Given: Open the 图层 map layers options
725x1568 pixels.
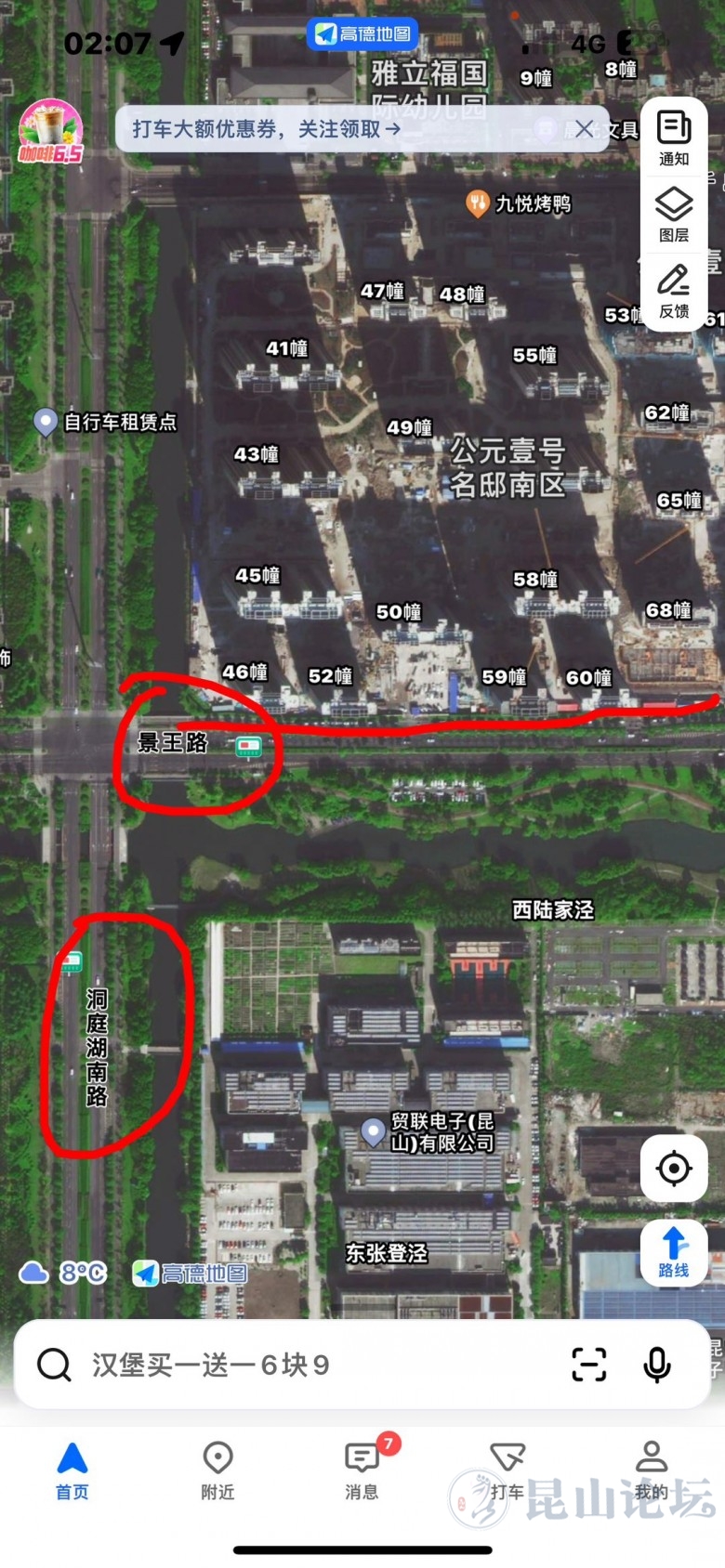Looking at the screenshot, I should pos(674,214).
